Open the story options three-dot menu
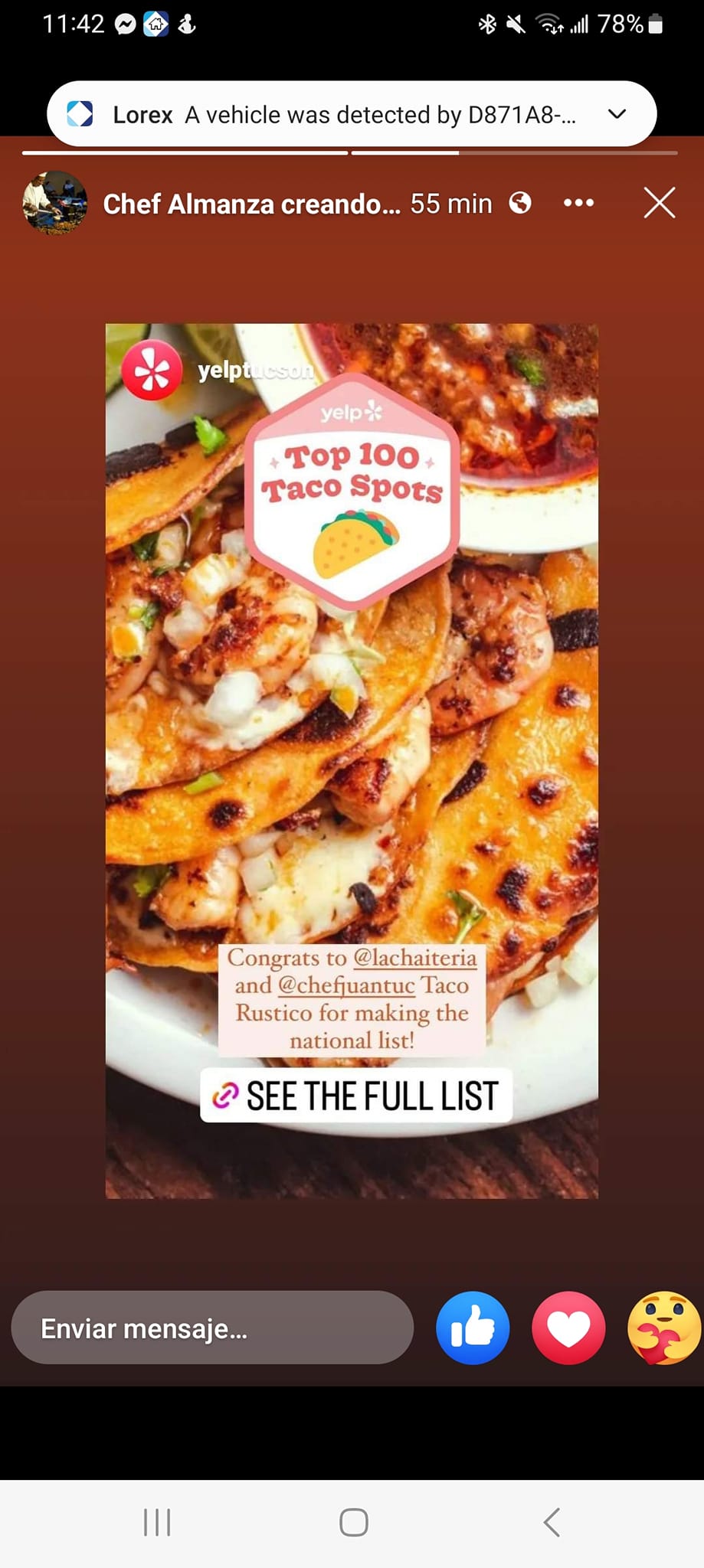The height and width of the screenshot is (1568, 704). [x=578, y=203]
